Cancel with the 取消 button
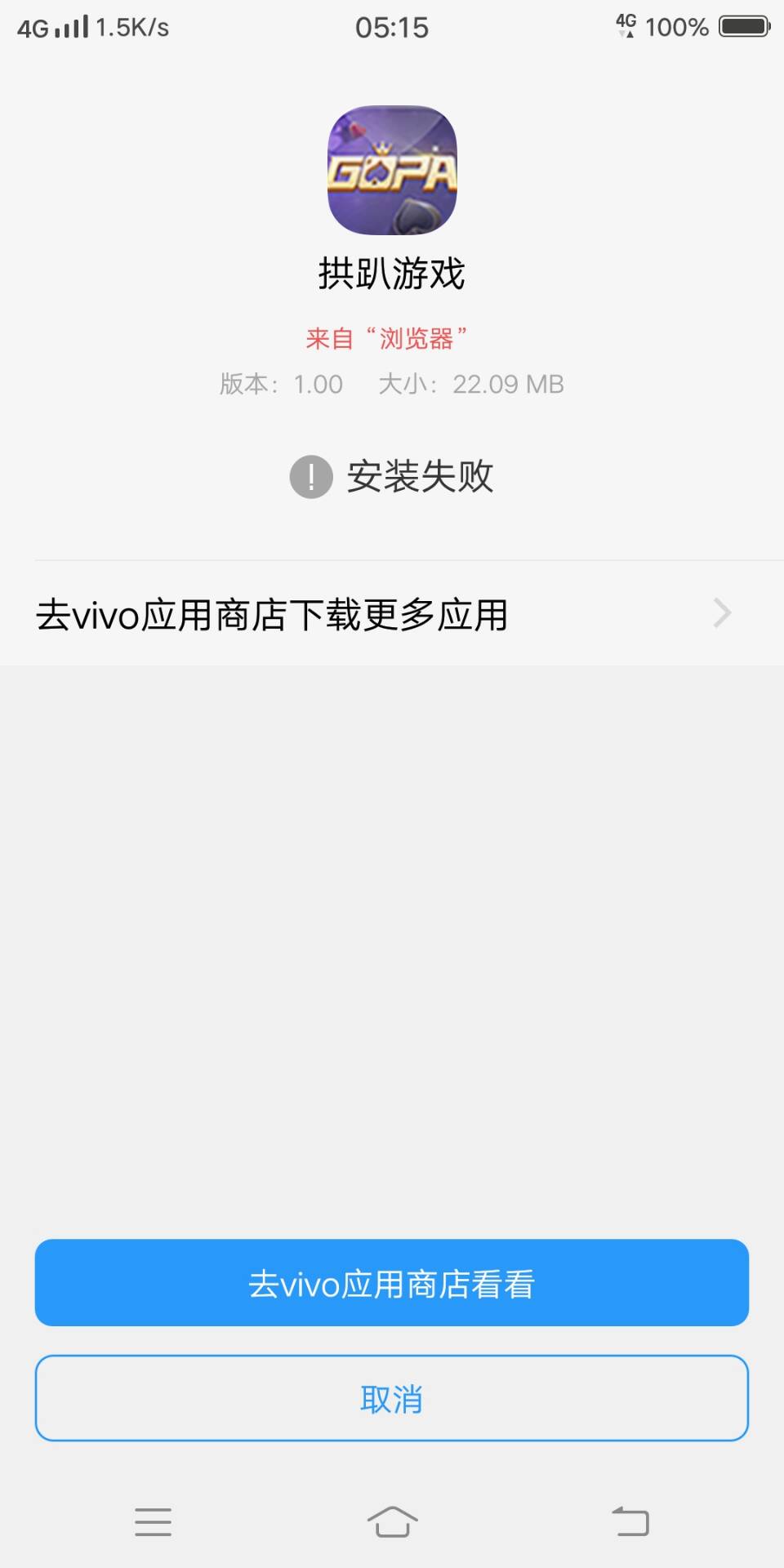Viewport: 784px width, 1568px height. point(392,1399)
